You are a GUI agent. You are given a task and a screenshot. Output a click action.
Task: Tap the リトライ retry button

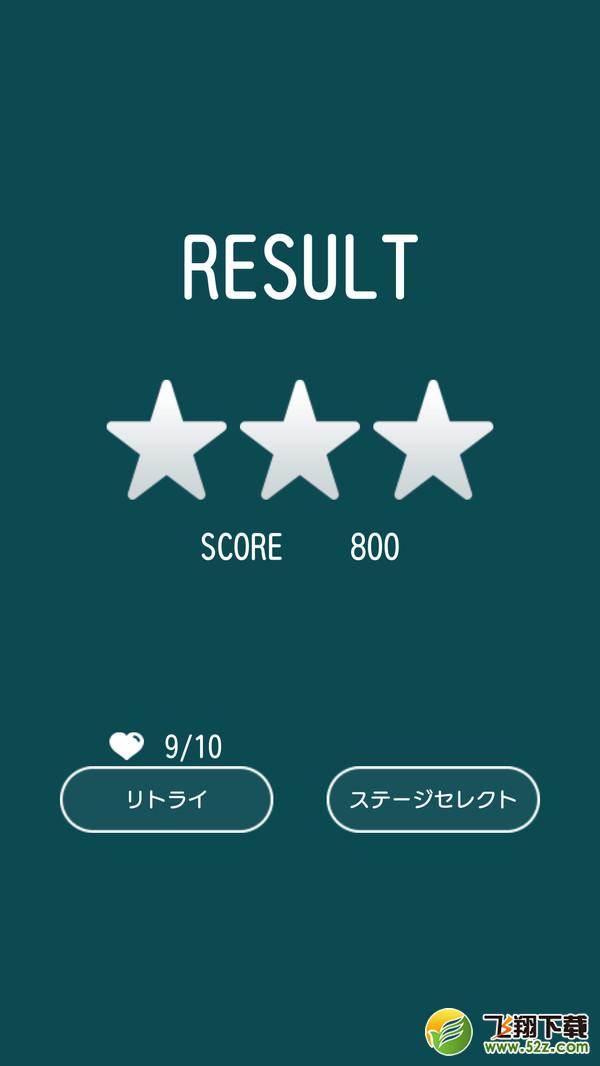166,800
